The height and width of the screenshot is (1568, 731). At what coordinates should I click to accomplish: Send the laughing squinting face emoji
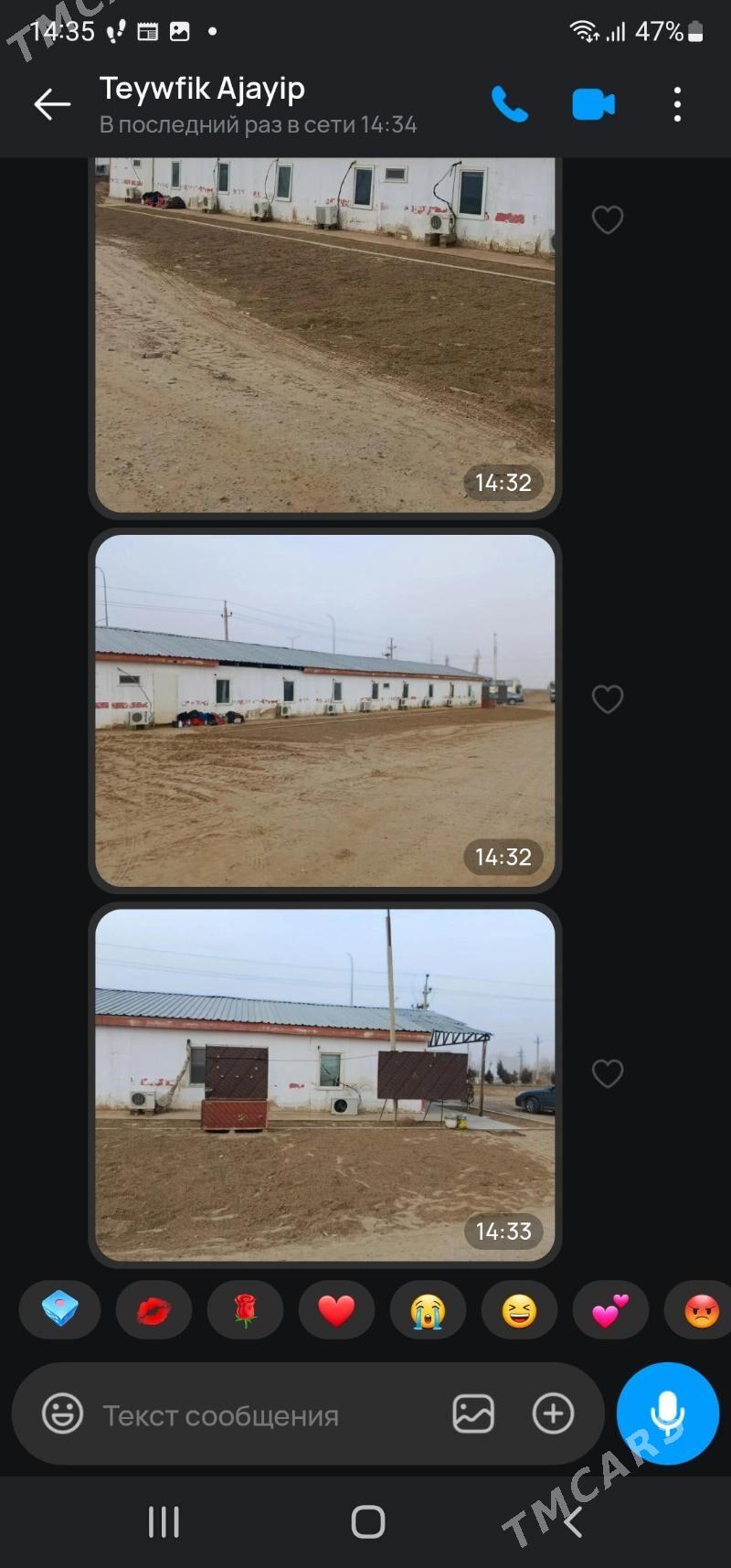click(519, 1311)
